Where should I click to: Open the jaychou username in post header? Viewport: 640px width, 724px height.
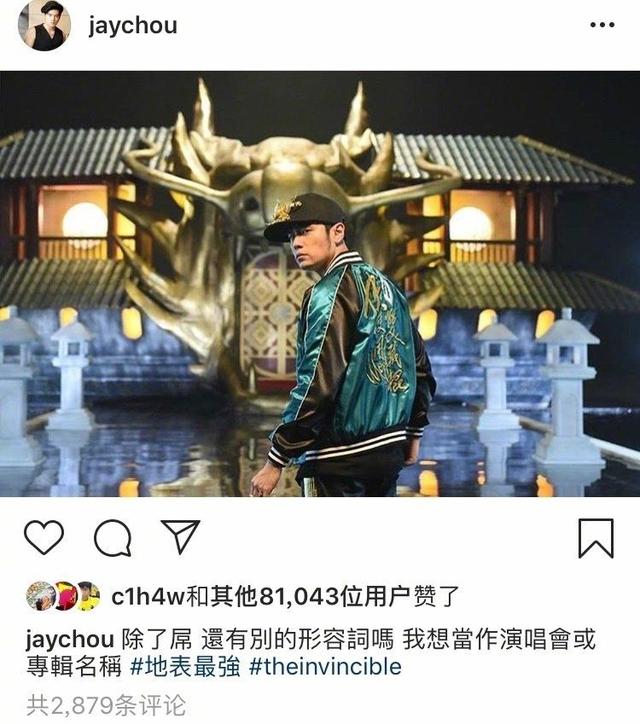coord(132,25)
